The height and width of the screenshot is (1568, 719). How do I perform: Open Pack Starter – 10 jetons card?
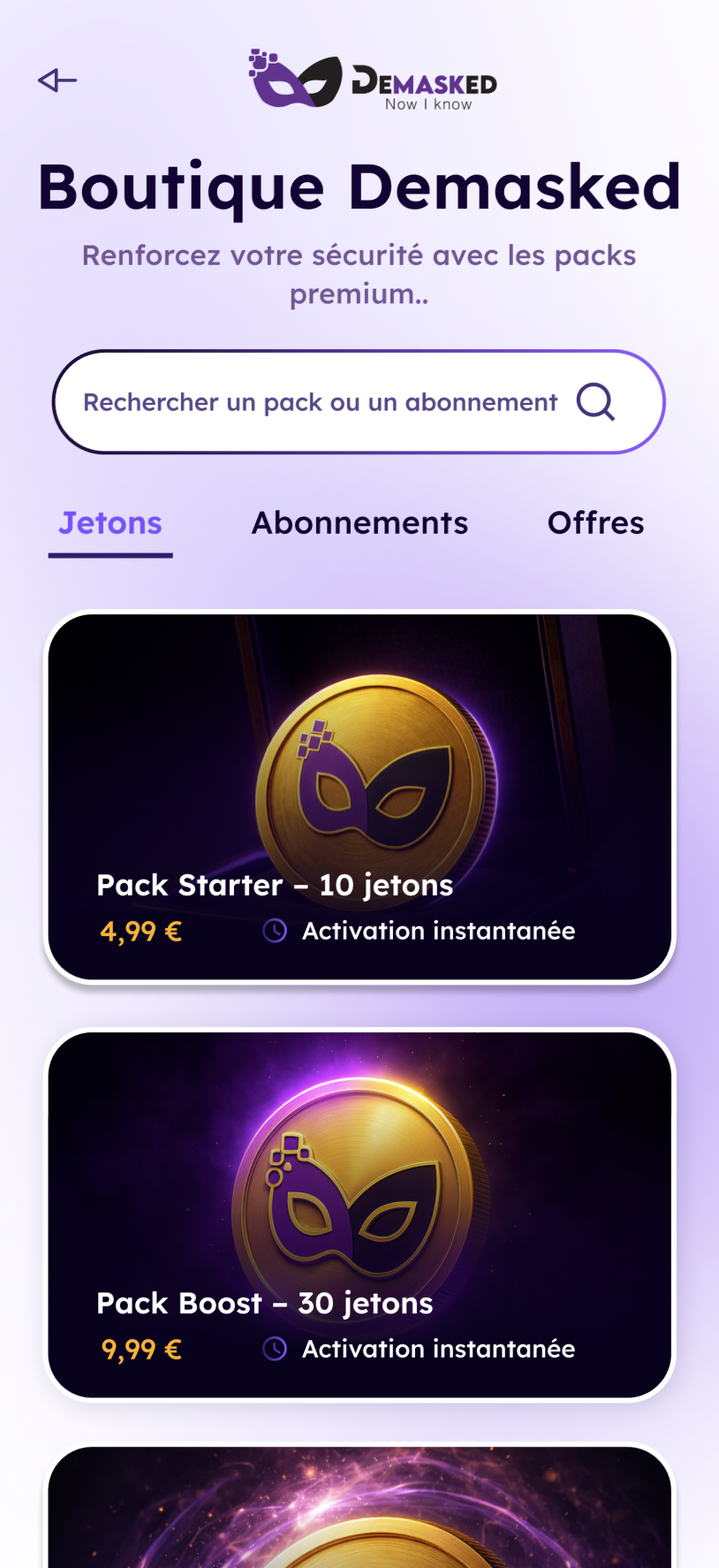point(359,796)
